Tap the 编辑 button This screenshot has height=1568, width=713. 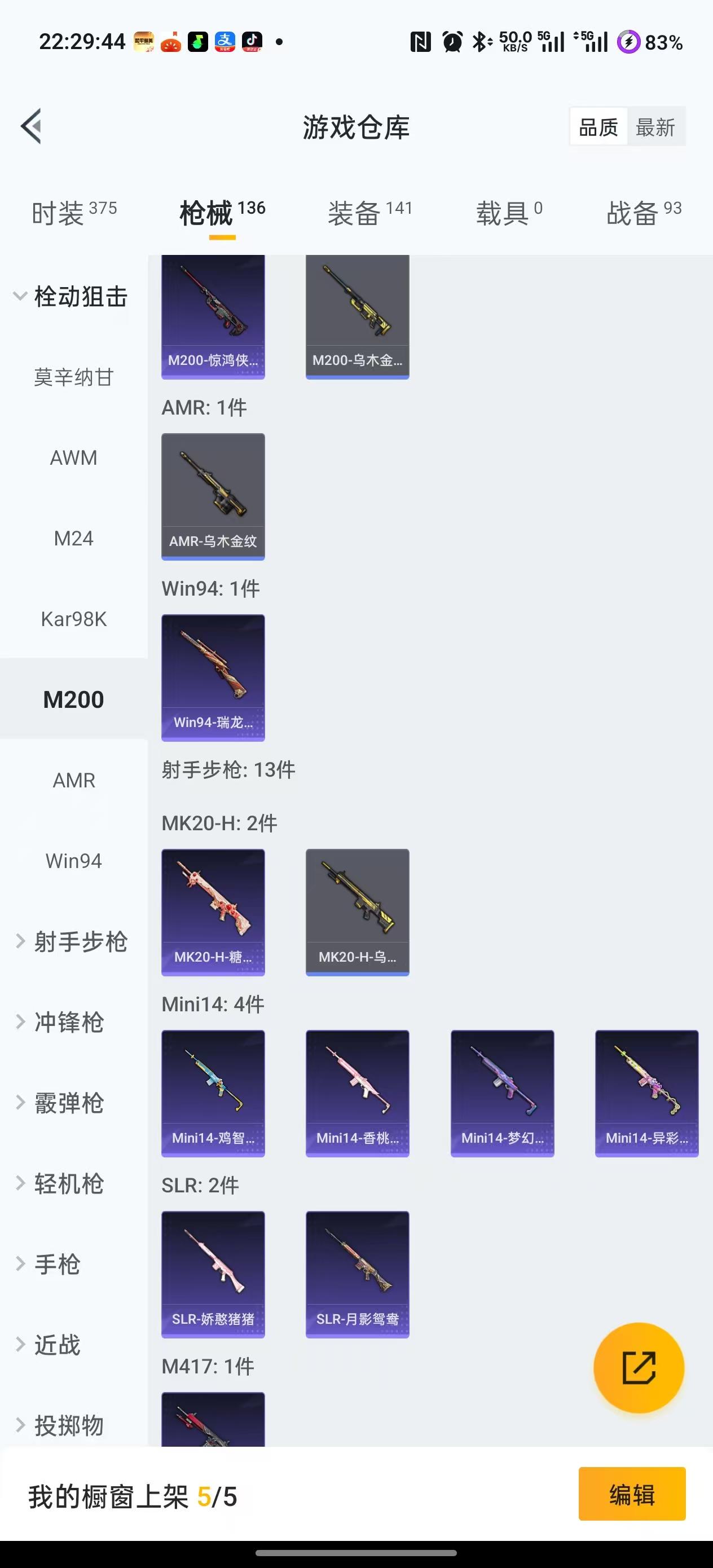coord(632,1496)
